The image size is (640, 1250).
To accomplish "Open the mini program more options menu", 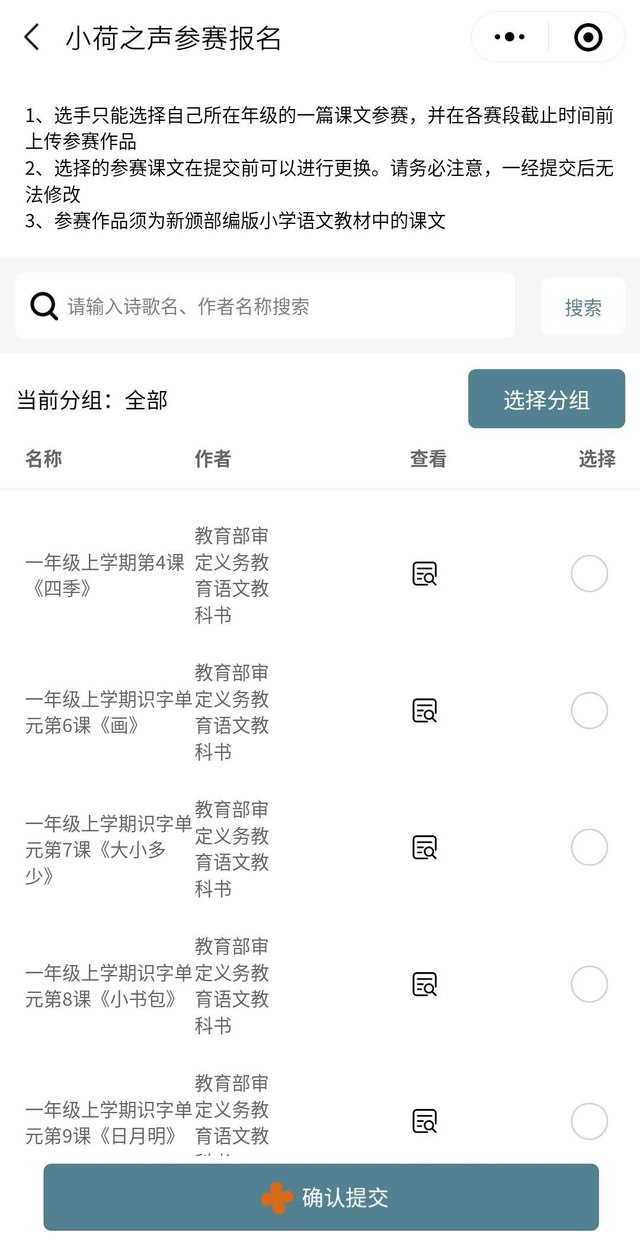I will click(x=510, y=38).
